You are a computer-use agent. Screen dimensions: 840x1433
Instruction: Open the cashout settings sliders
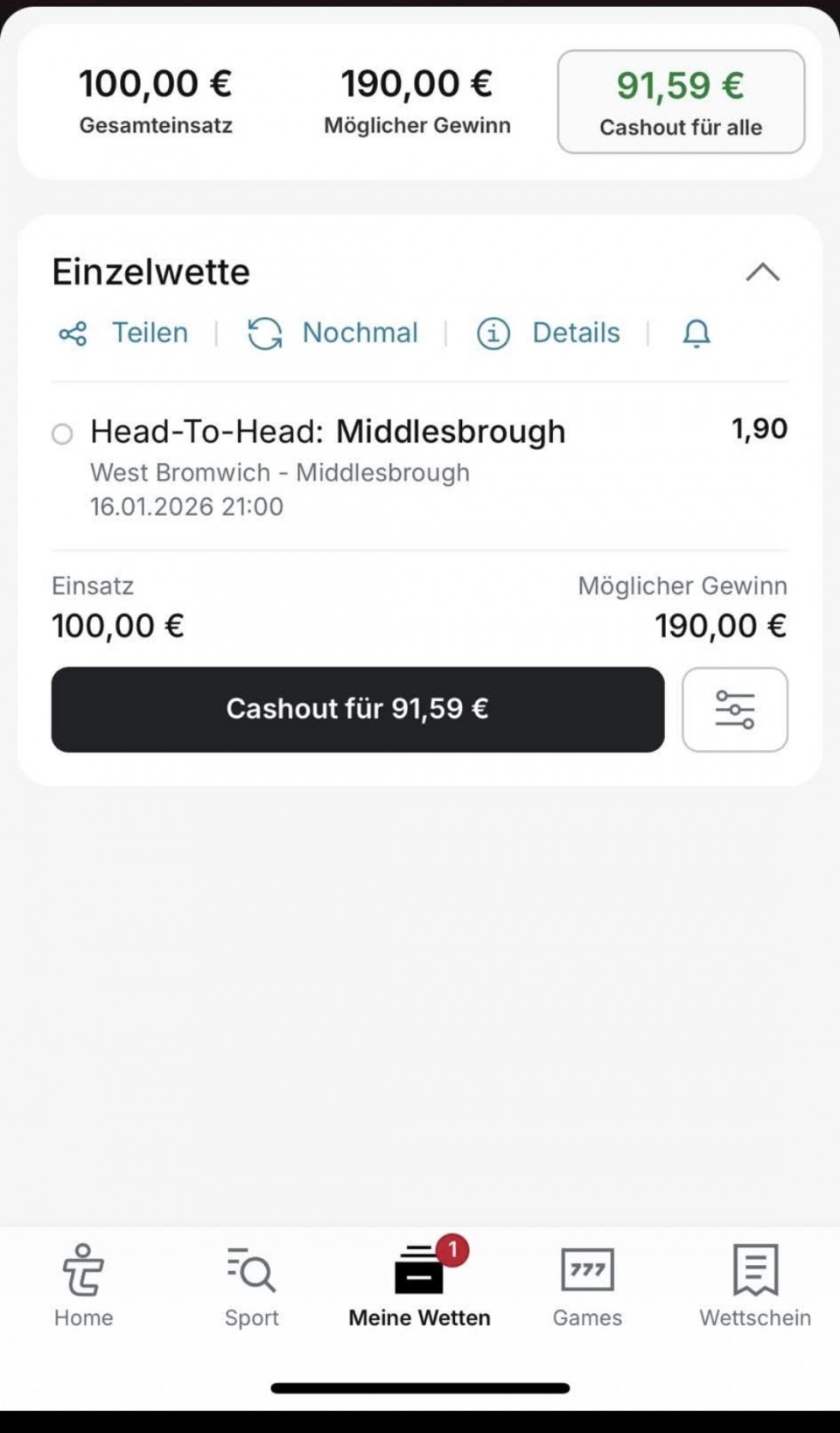pos(734,709)
